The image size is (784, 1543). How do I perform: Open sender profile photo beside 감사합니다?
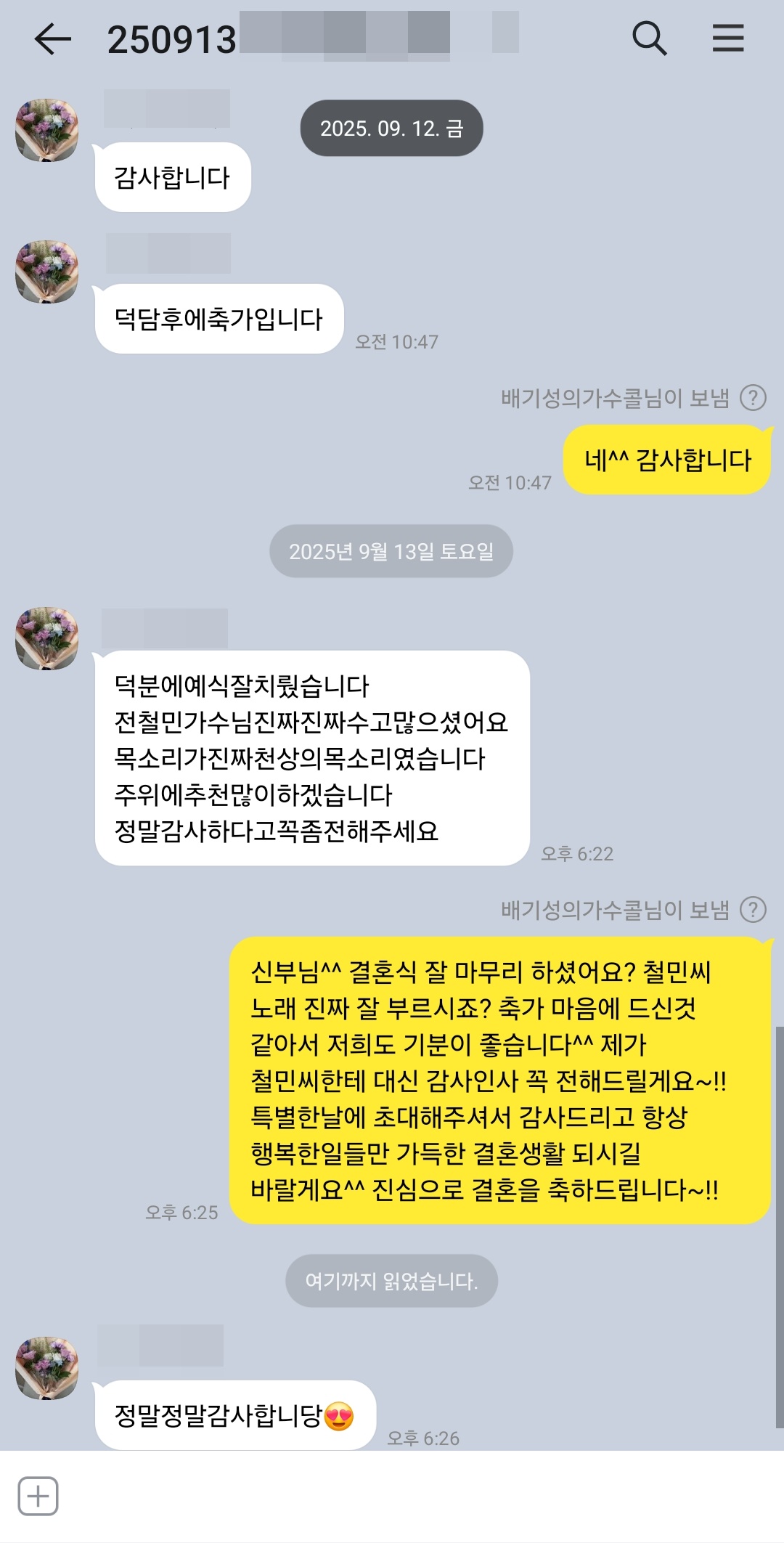pos(47,131)
